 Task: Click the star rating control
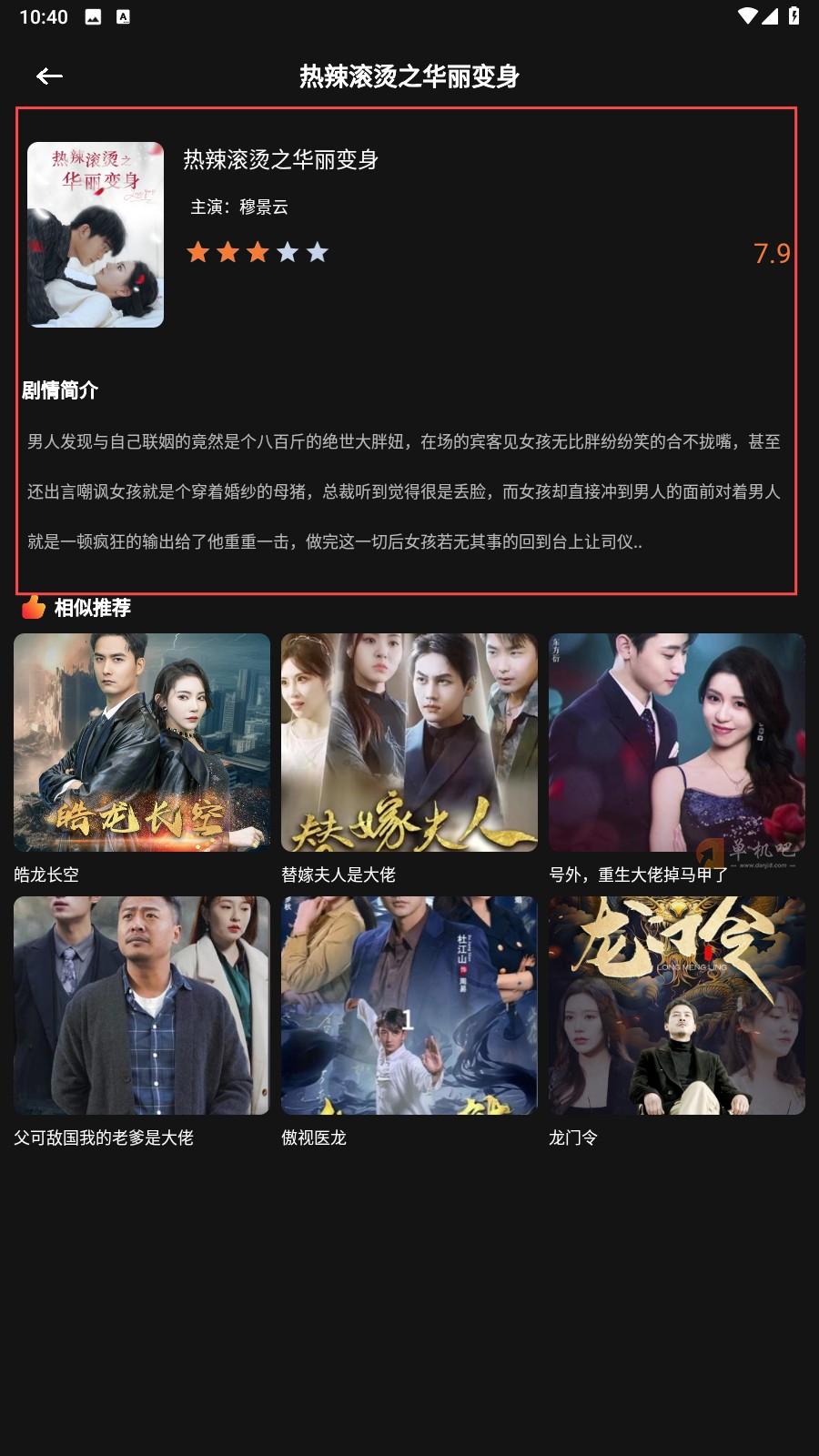(x=257, y=251)
